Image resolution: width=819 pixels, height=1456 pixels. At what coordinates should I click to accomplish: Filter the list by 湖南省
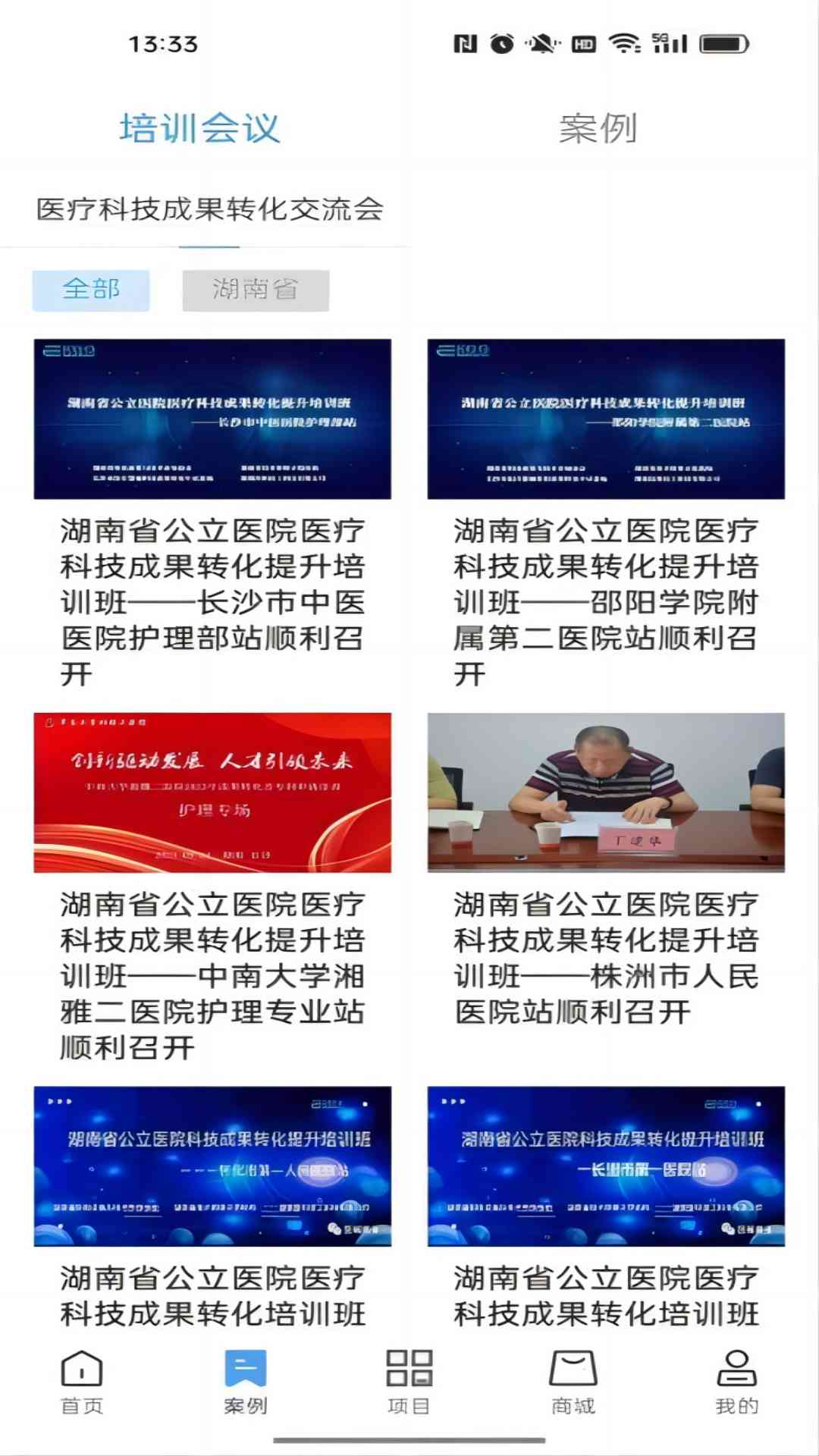(x=256, y=290)
